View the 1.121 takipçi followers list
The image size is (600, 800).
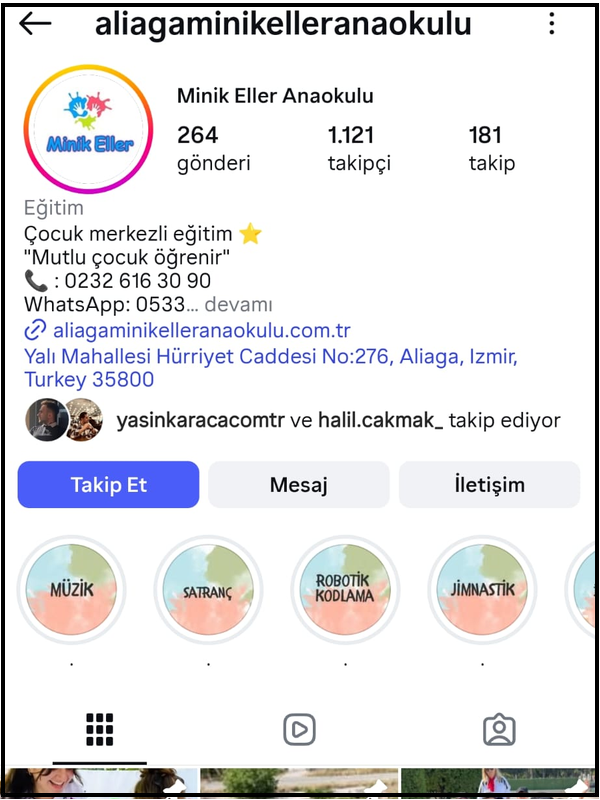pos(359,148)
